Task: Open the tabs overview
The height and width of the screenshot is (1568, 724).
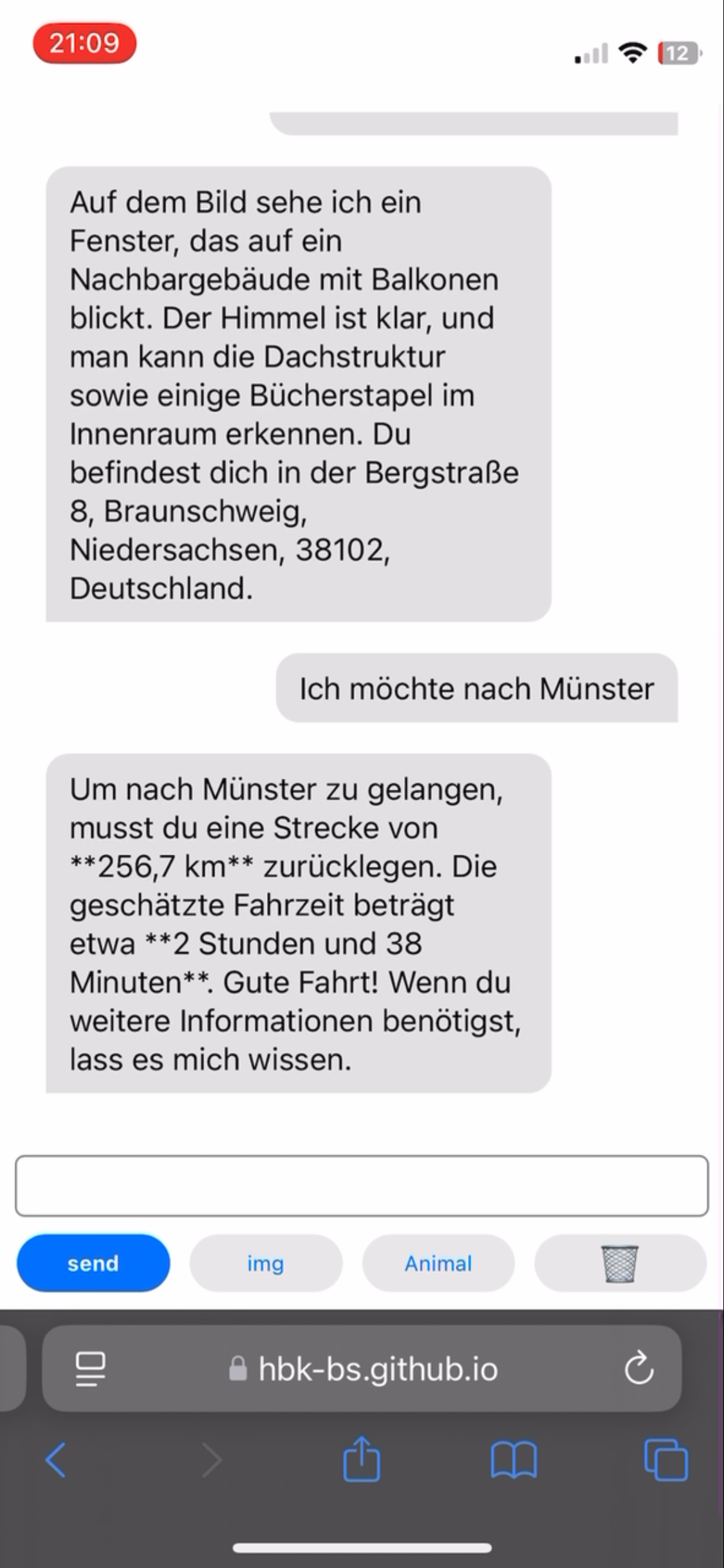Action: 665,1460
